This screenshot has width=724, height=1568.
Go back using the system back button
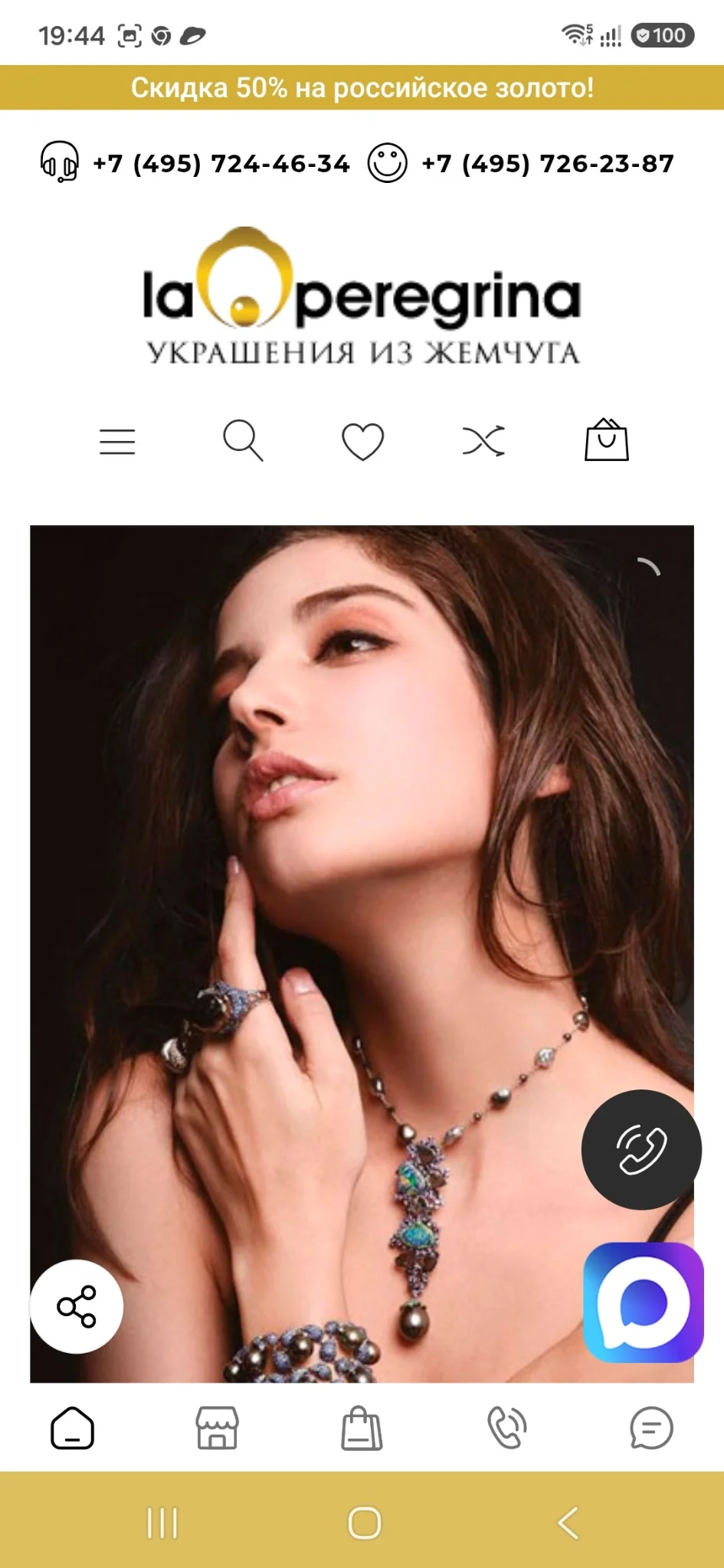tap(568, 1523)
